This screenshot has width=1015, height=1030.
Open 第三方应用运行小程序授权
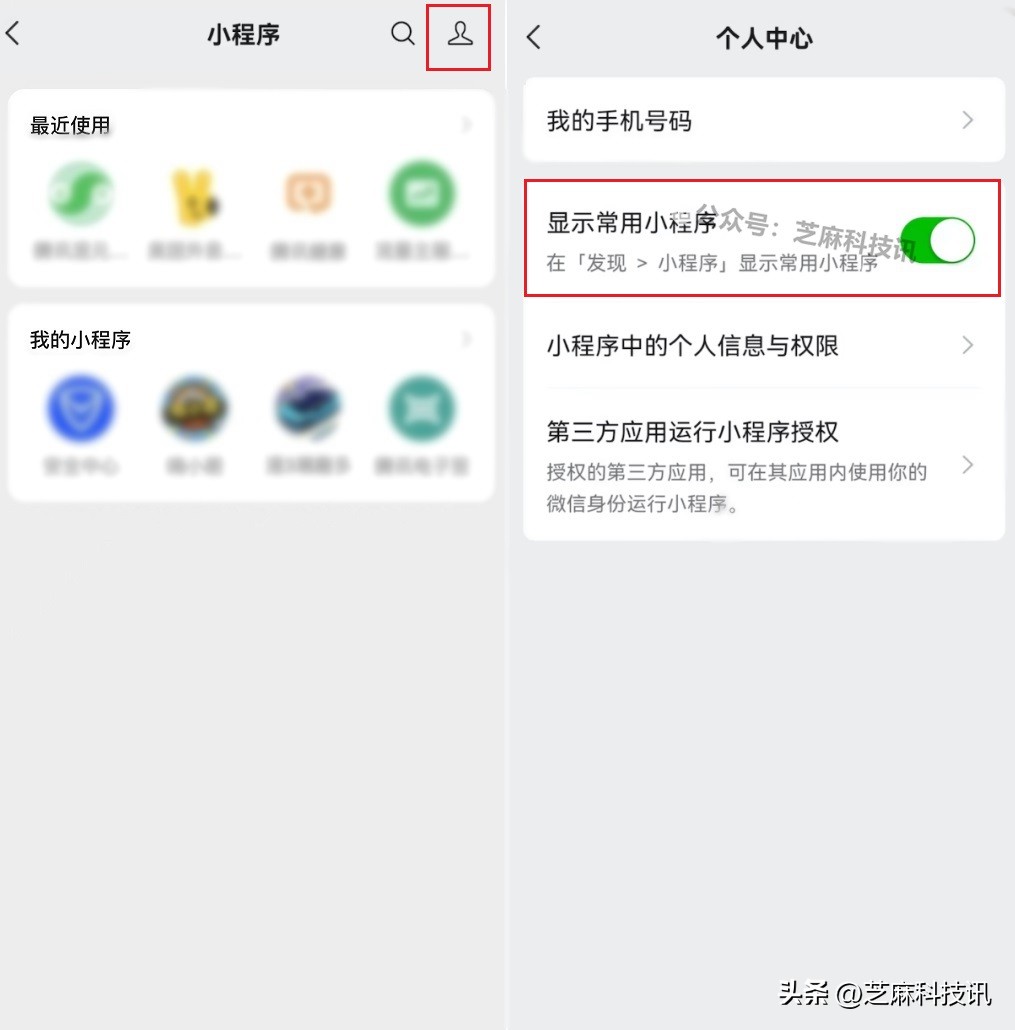pyautogui.click(x=763, y=465)
